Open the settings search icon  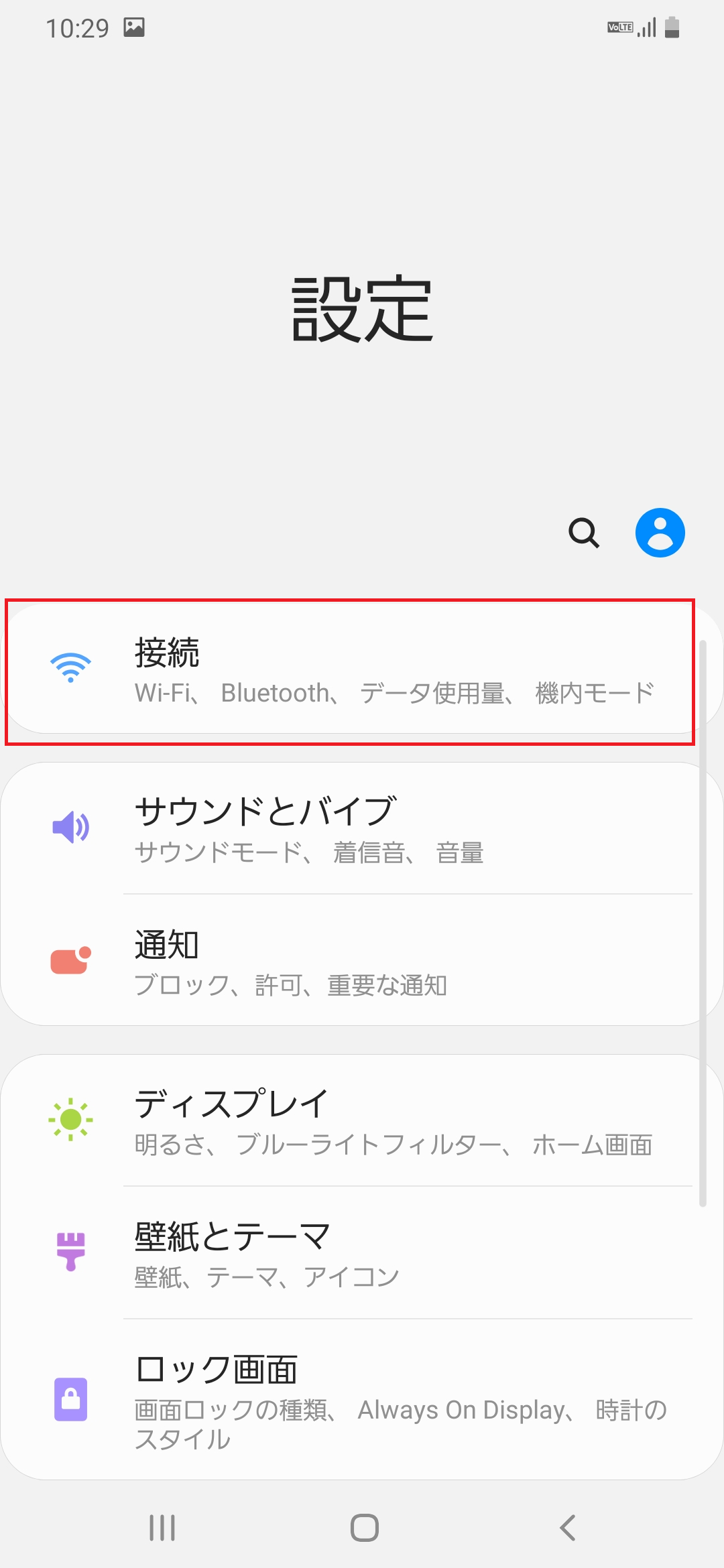click(x=584, y=533)
